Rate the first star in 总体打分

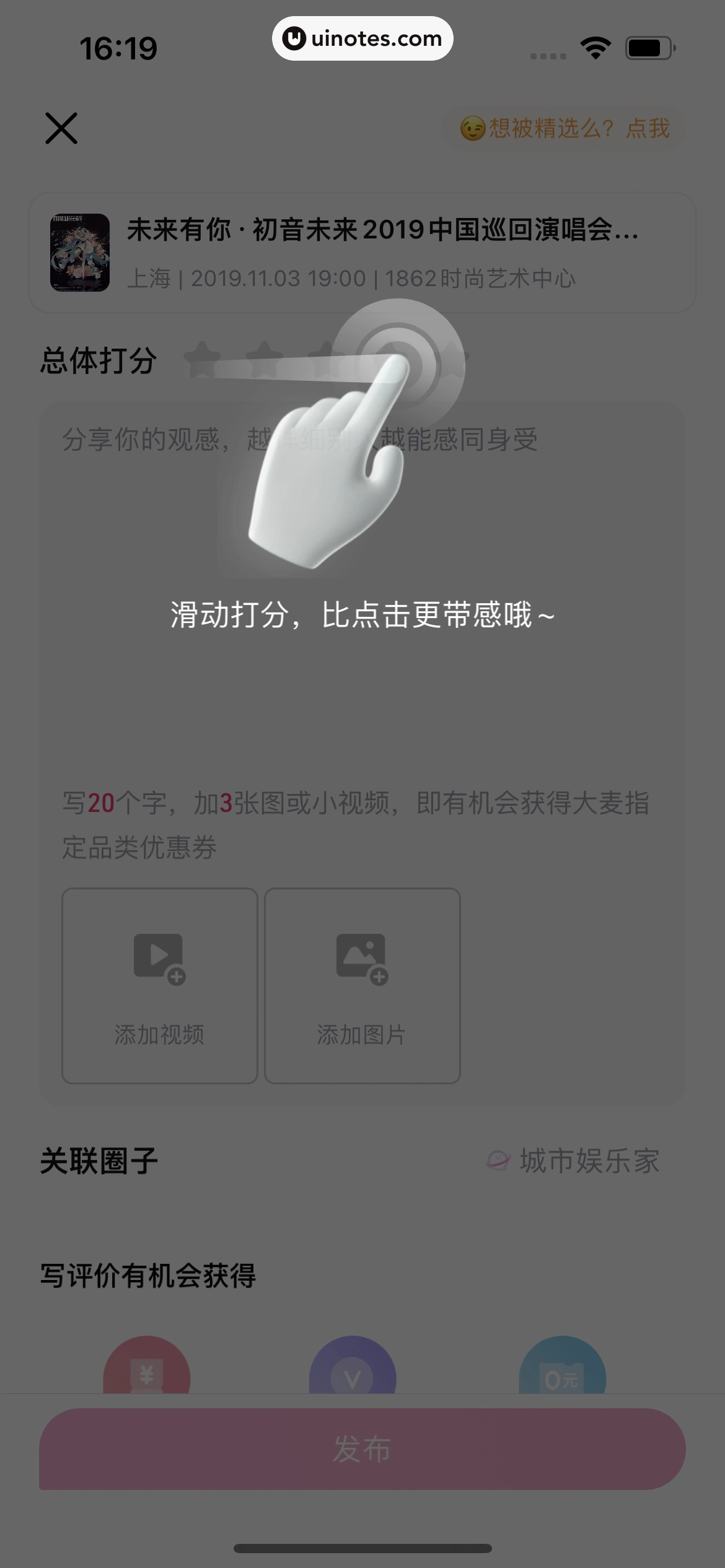pyautogui.click(x=203, y=359)
